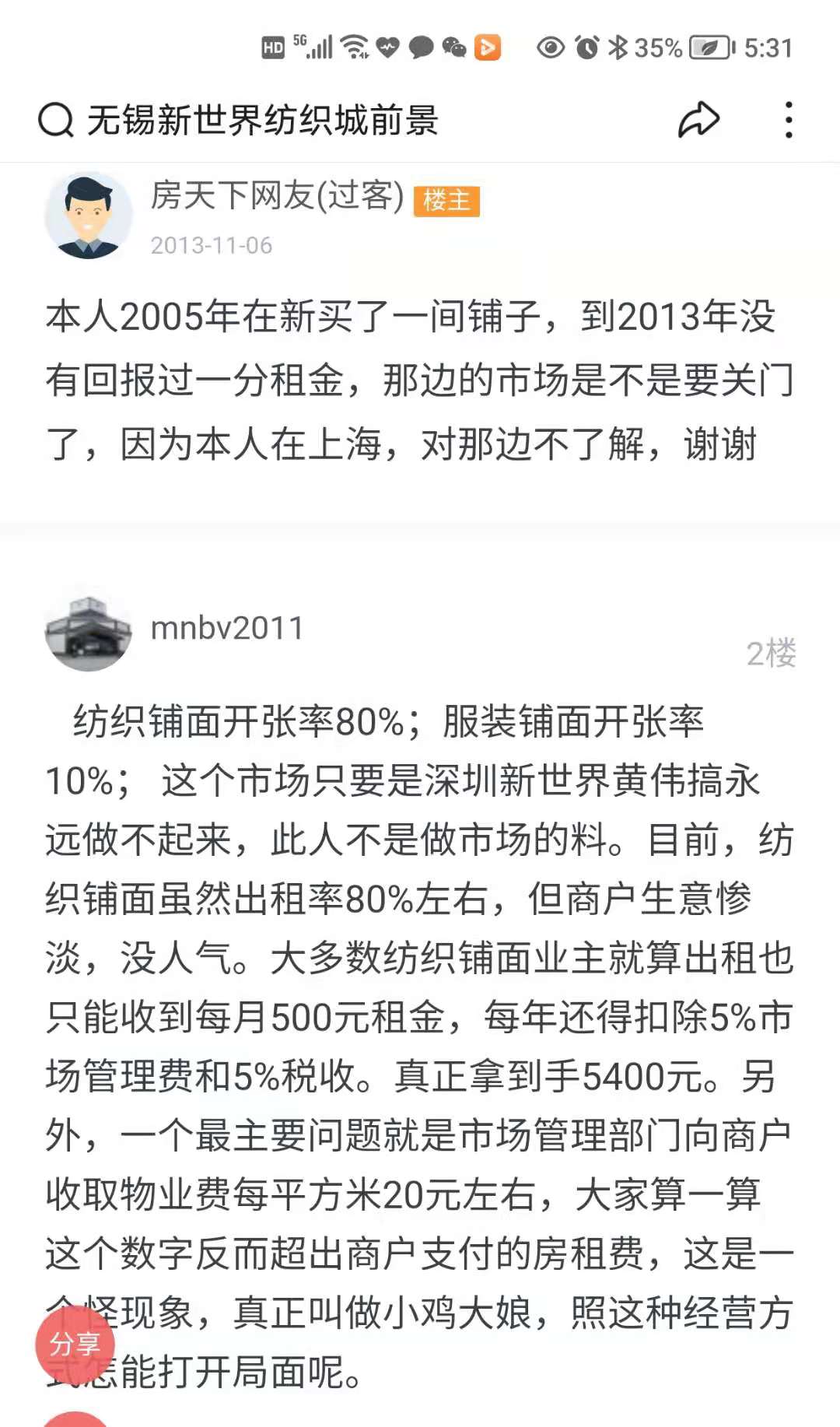Tap the 35% battery level indicator
840x1427 pixels.
pos(657,47)
